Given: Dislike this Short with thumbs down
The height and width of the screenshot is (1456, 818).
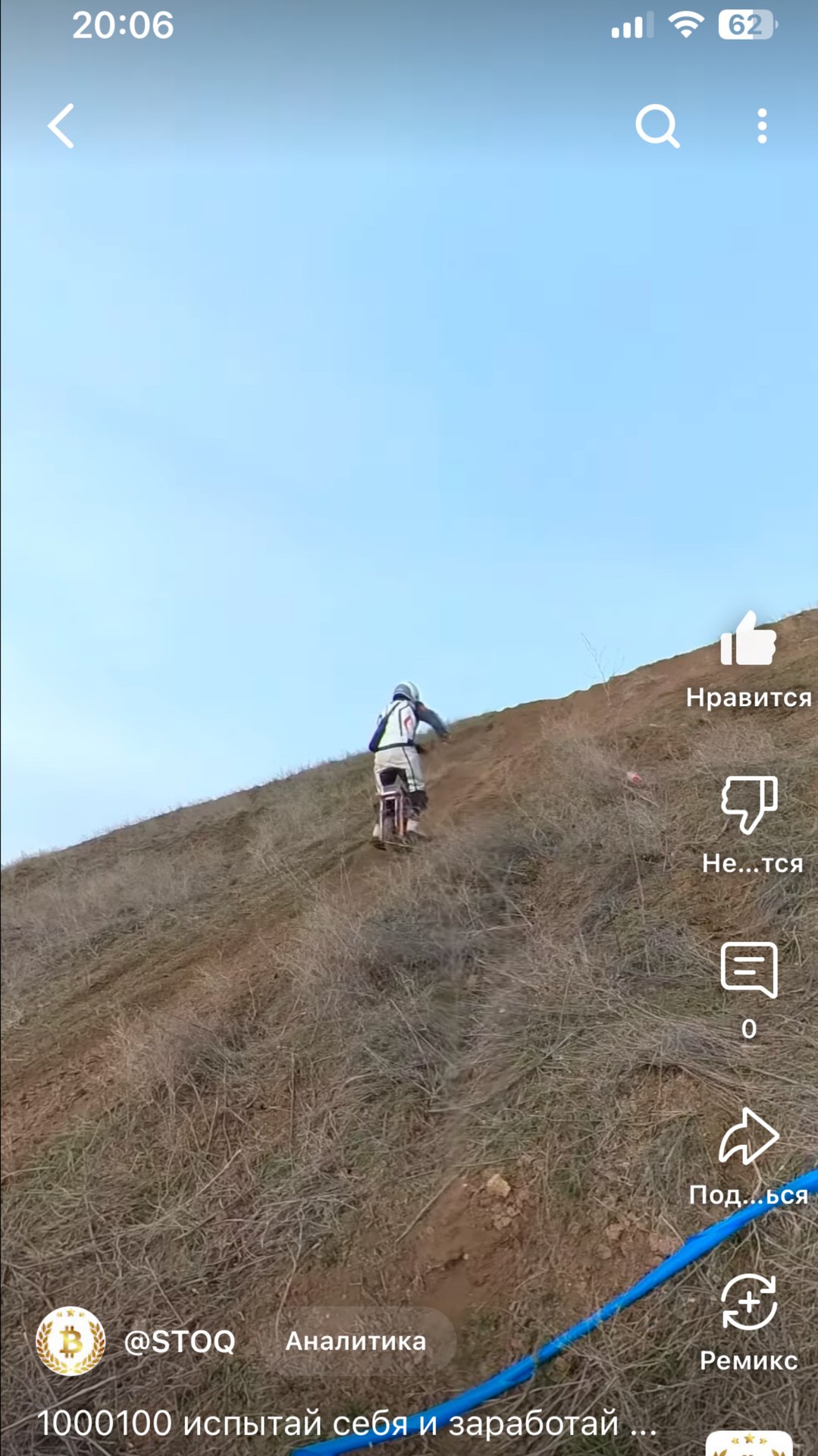Looking at the screenshot, I should point(748,805).
